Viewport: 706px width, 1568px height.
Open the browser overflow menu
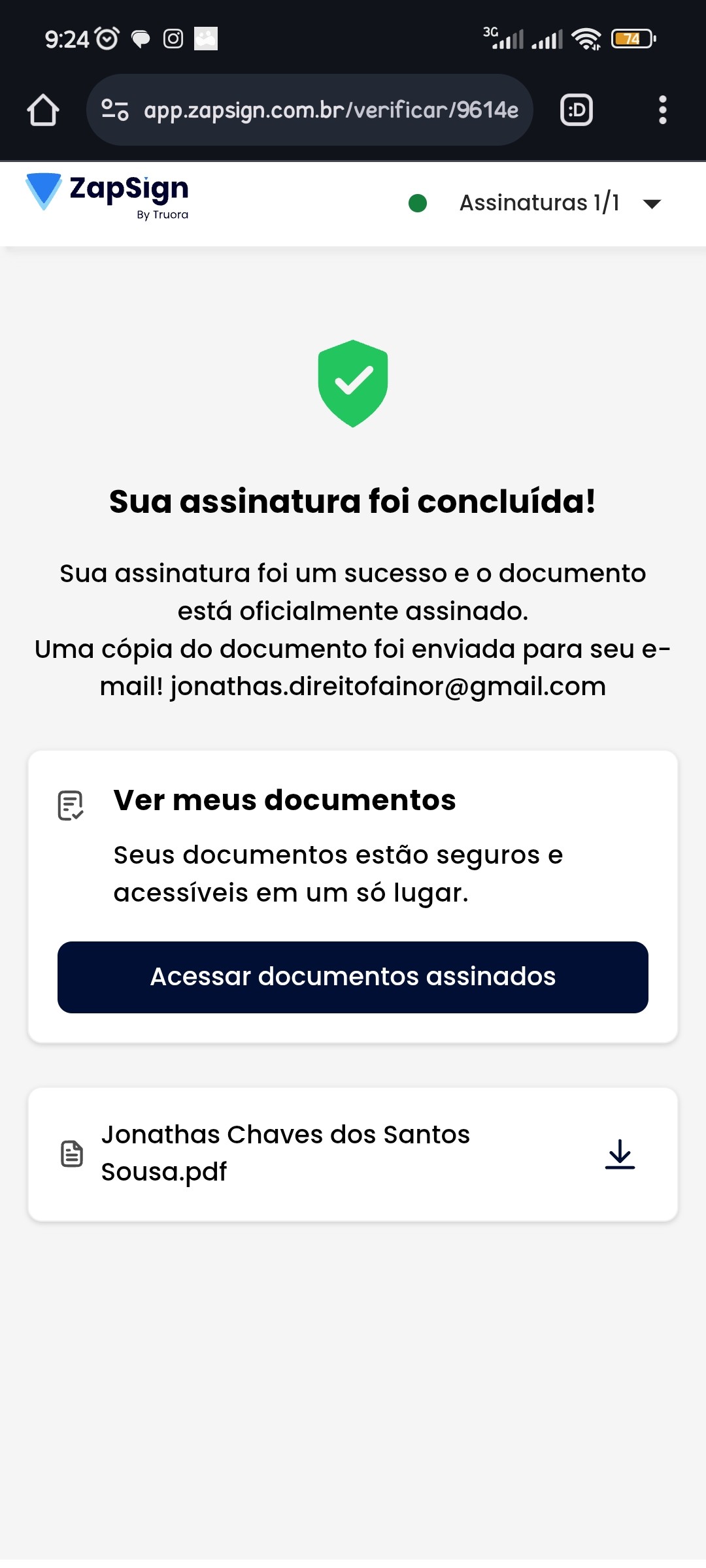pos(662,110)
